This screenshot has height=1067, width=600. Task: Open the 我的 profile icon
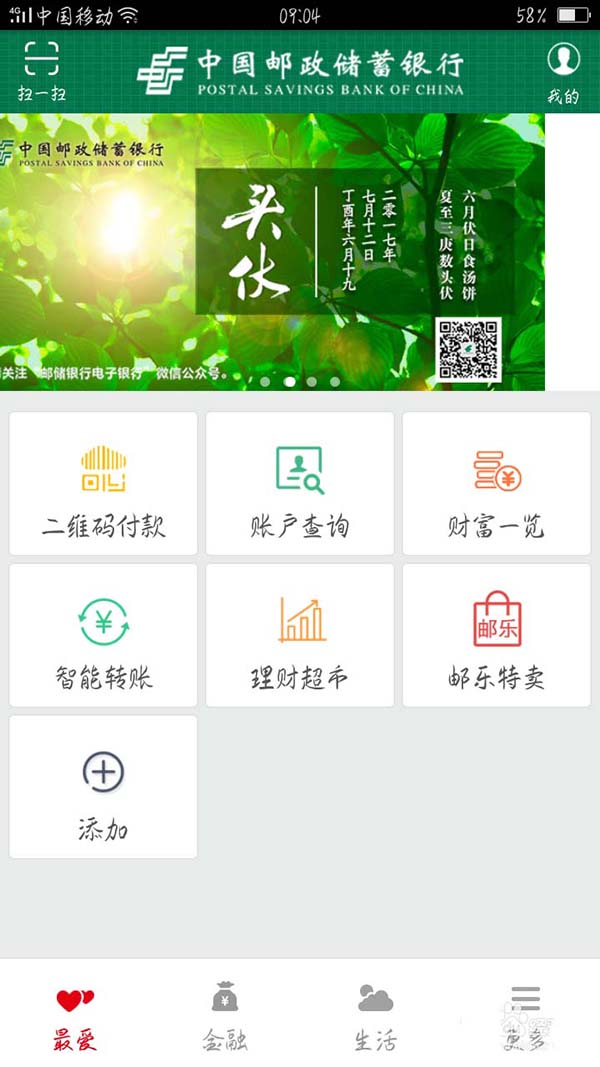[x=563, y=72]
